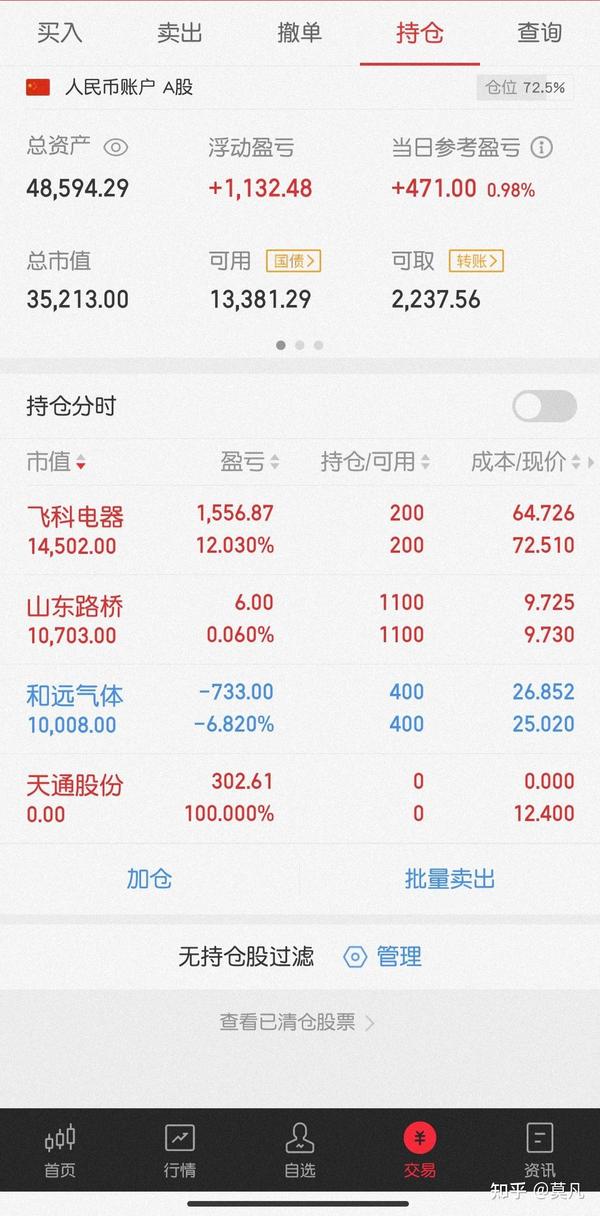Switch to the 卖出 tab
The image size is (600, 1216).
tap(180, 32)
